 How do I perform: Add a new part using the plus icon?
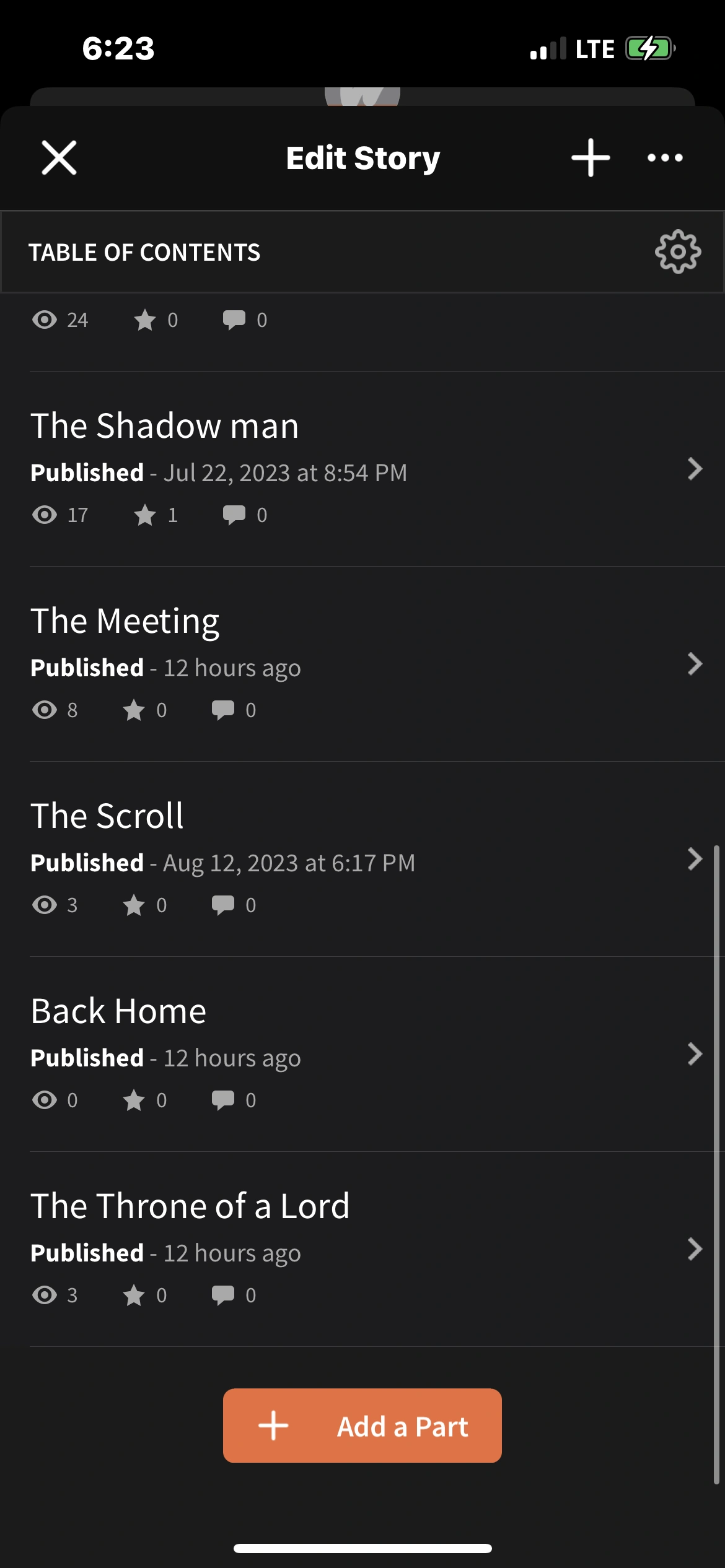tap(589, 158)
